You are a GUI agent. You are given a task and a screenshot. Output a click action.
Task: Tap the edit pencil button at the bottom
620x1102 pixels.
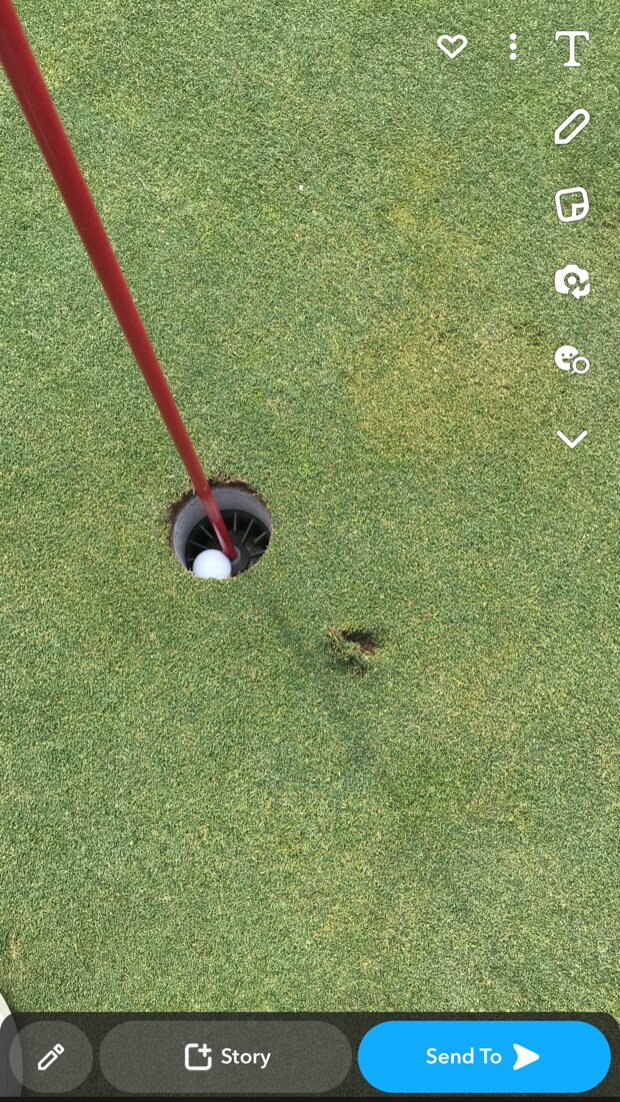pyautogui.click(x=51, y=1057)
